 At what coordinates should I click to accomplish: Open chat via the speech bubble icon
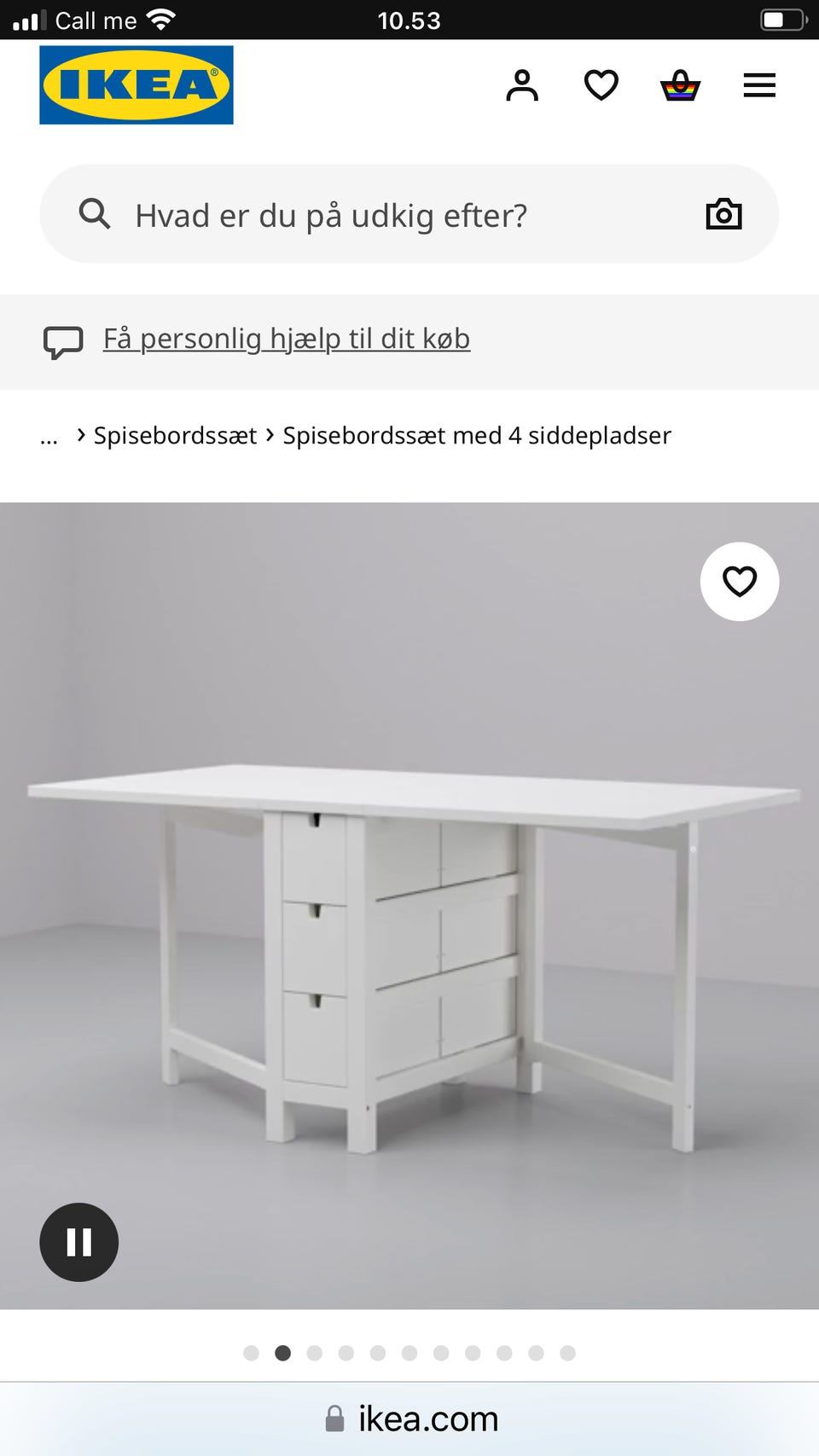coord(64,340)
